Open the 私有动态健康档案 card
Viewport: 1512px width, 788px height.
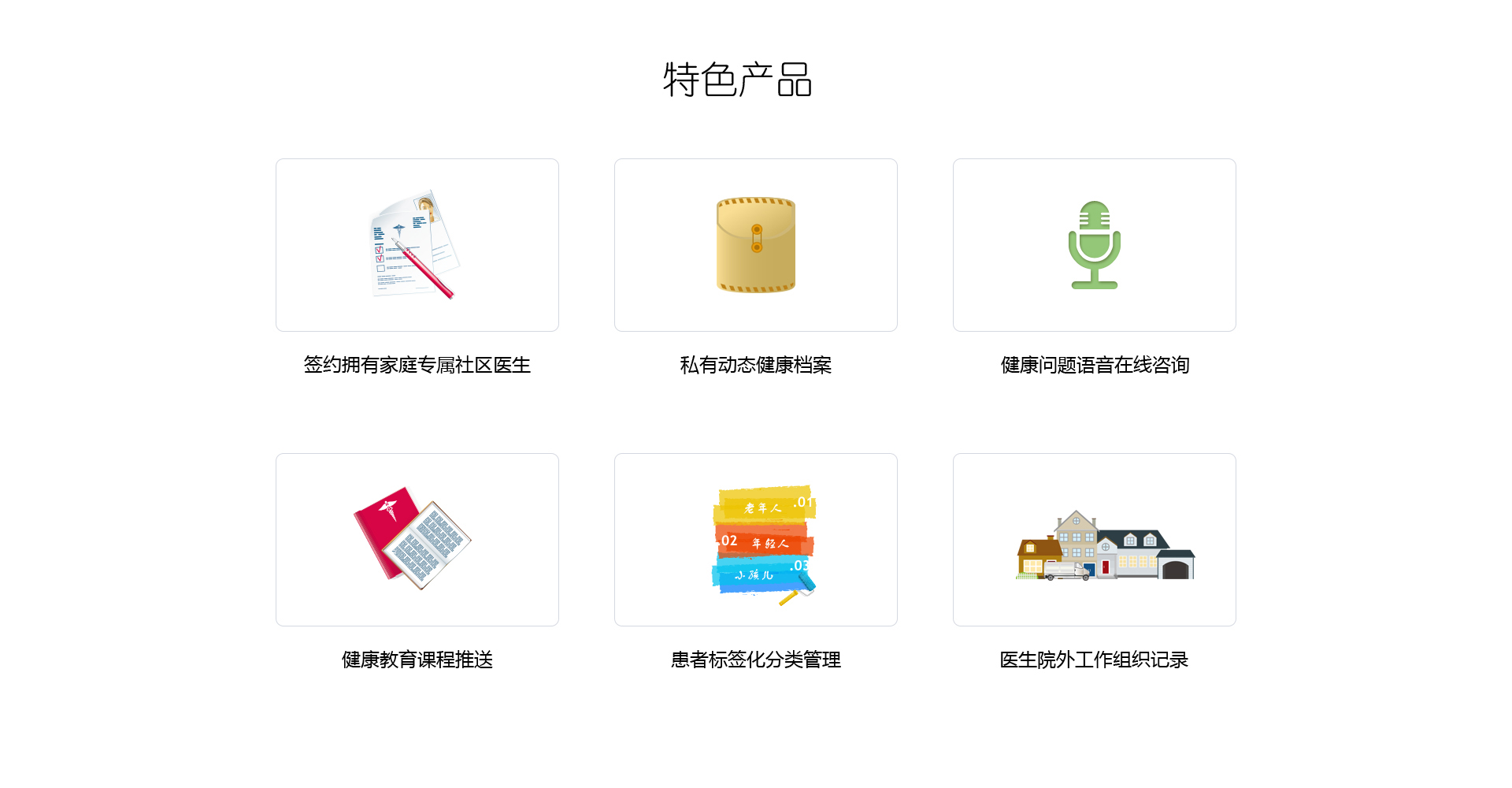tap(756, 245)
